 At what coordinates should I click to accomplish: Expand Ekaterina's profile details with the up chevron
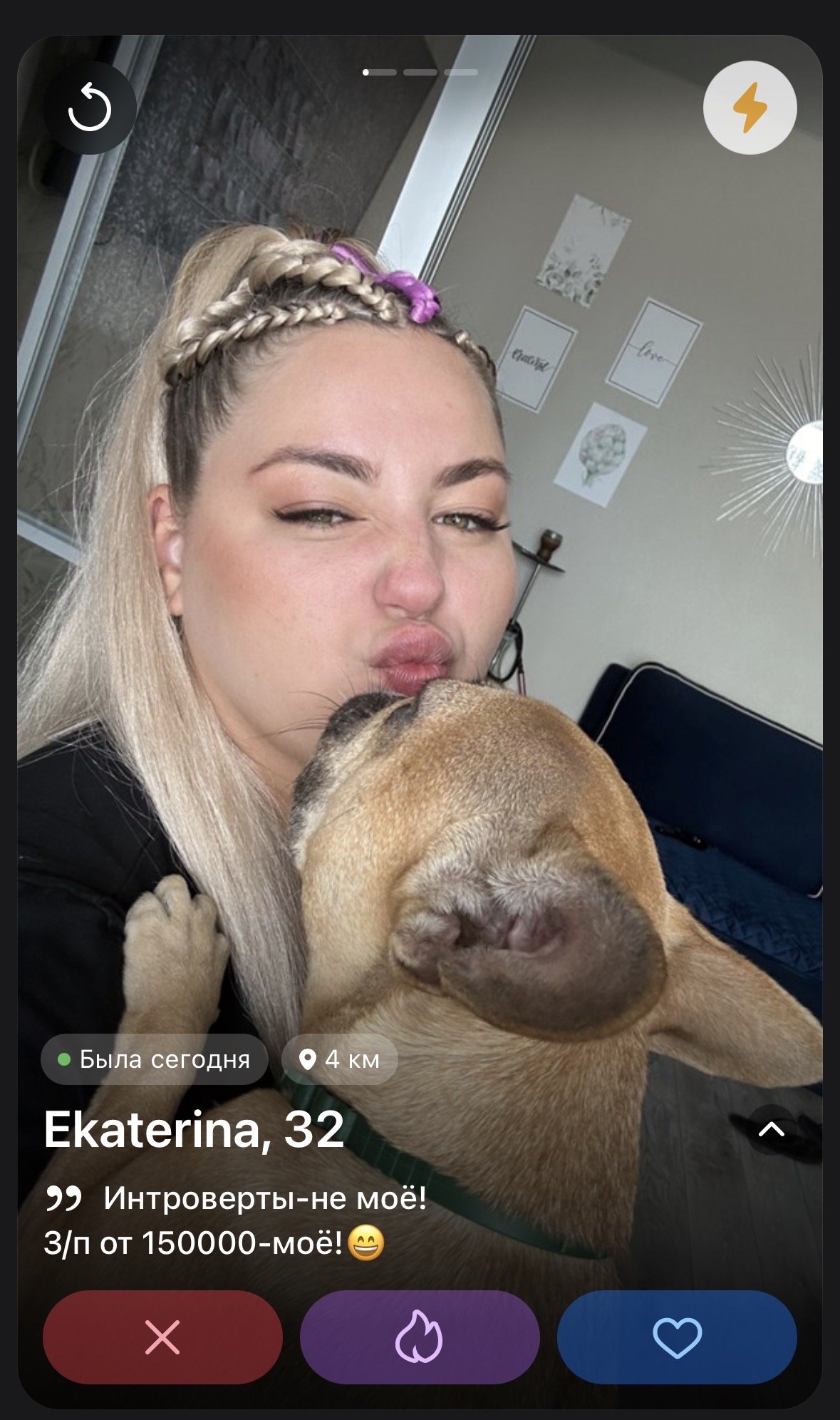pos(772,1129)
